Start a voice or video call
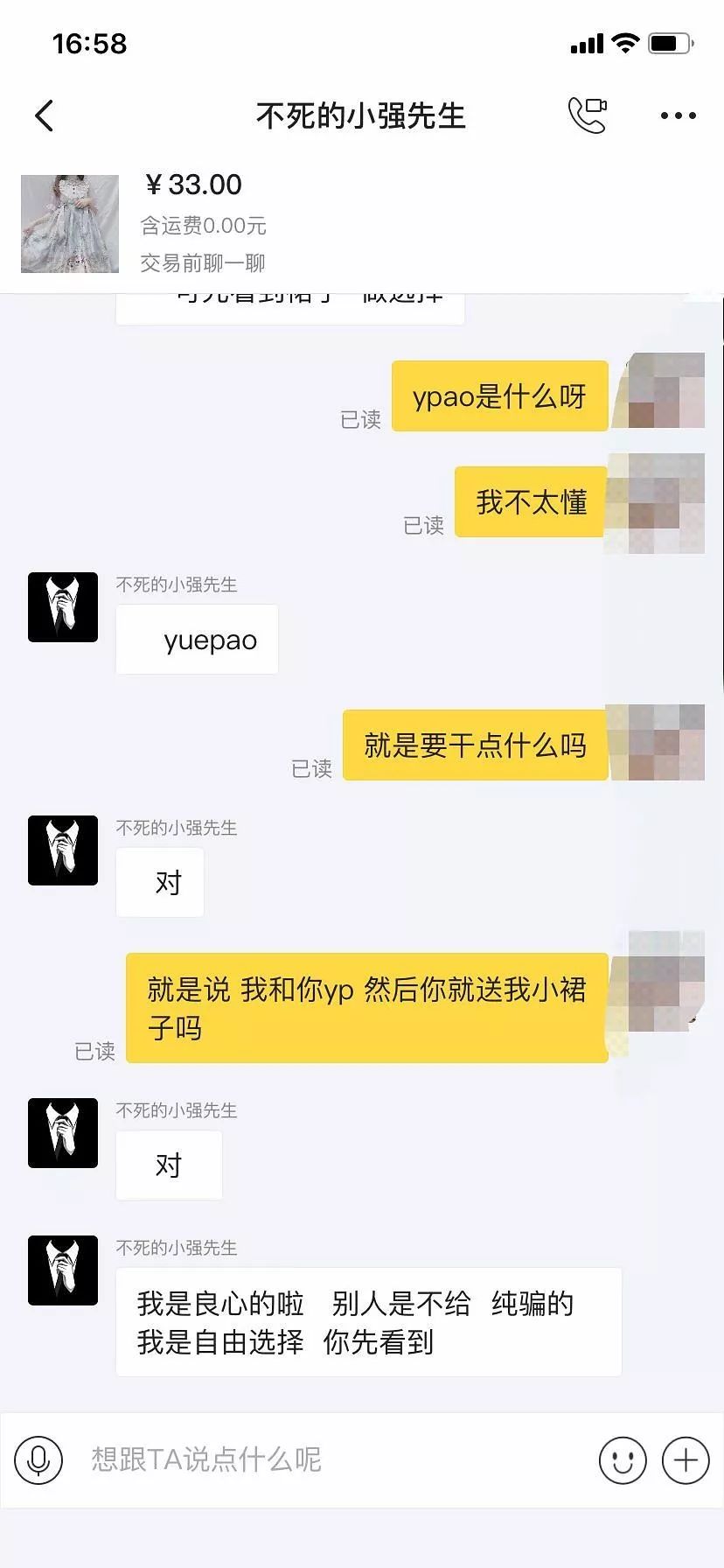 pos(588,115)
